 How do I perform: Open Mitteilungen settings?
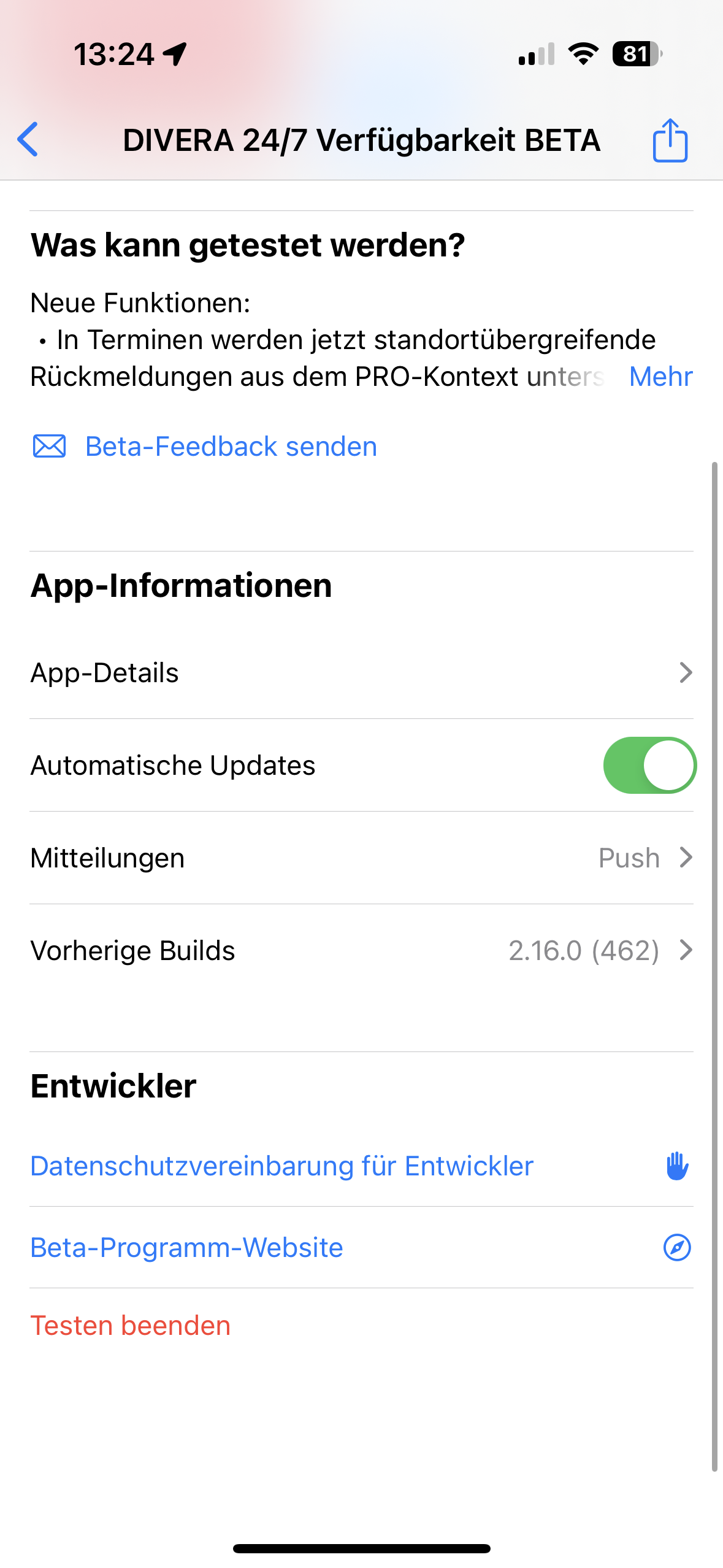pos(361,858)
